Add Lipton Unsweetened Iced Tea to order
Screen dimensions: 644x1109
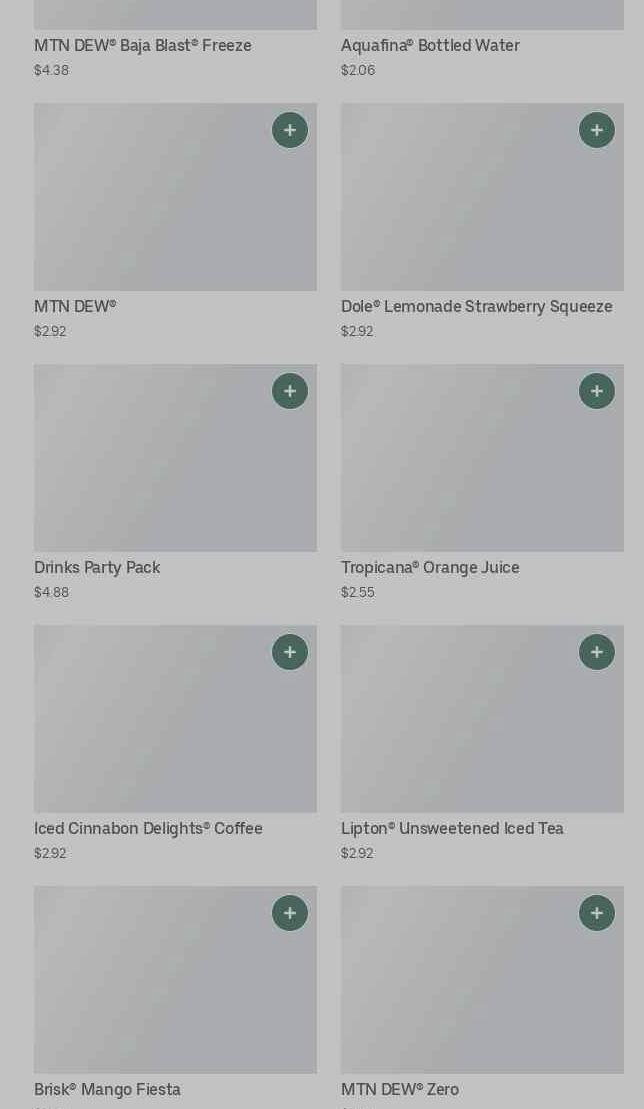597,652
